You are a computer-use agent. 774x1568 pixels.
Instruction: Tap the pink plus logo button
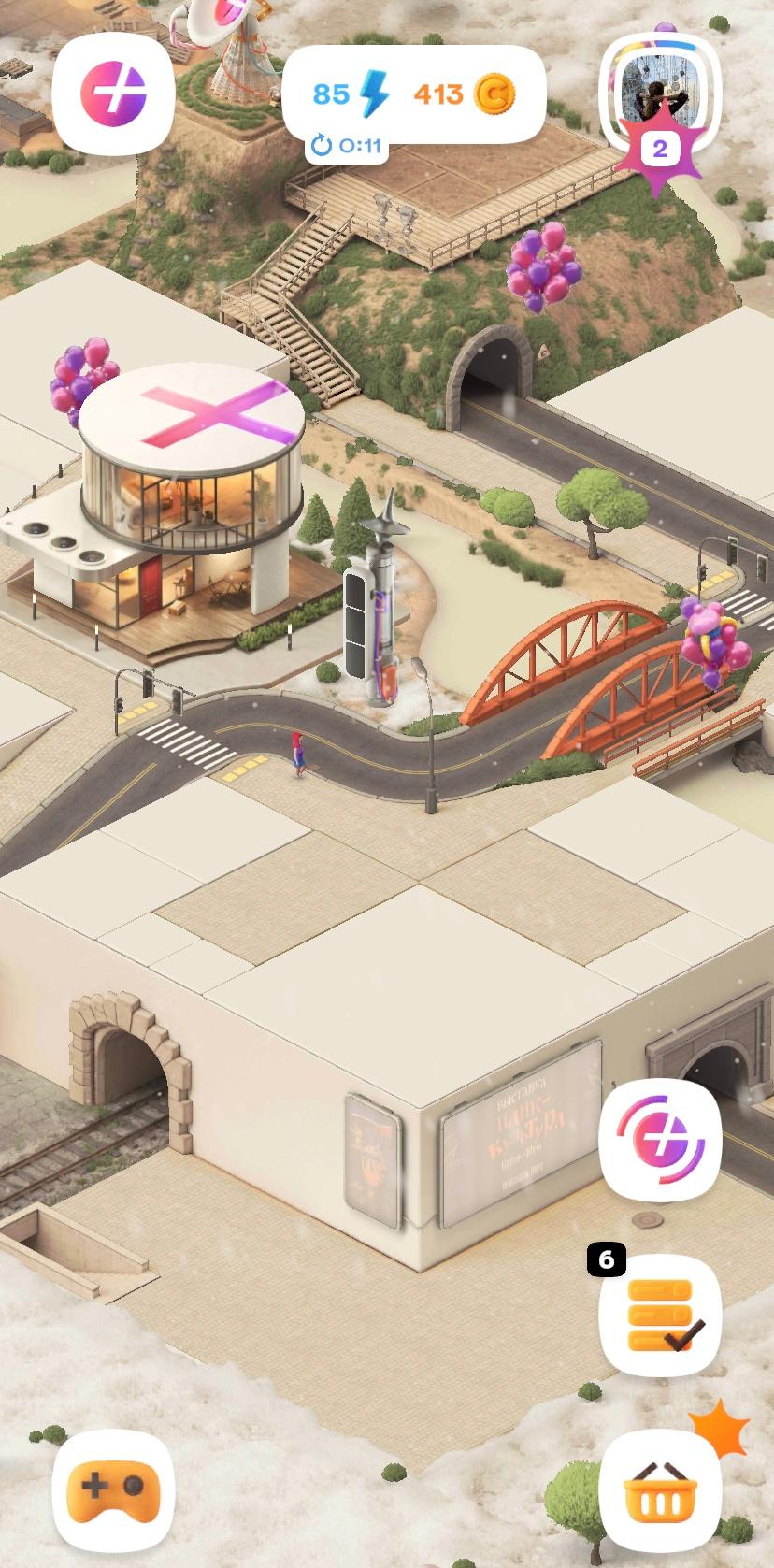tap(113, 94)
